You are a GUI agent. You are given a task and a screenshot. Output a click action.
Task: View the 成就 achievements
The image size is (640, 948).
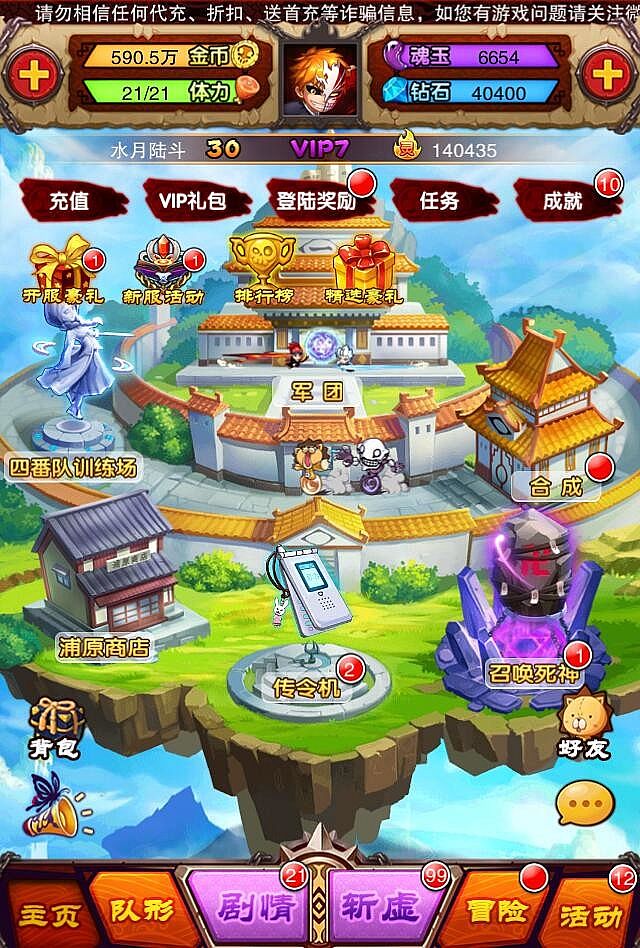pyautogui.click(x=563, y=201)
